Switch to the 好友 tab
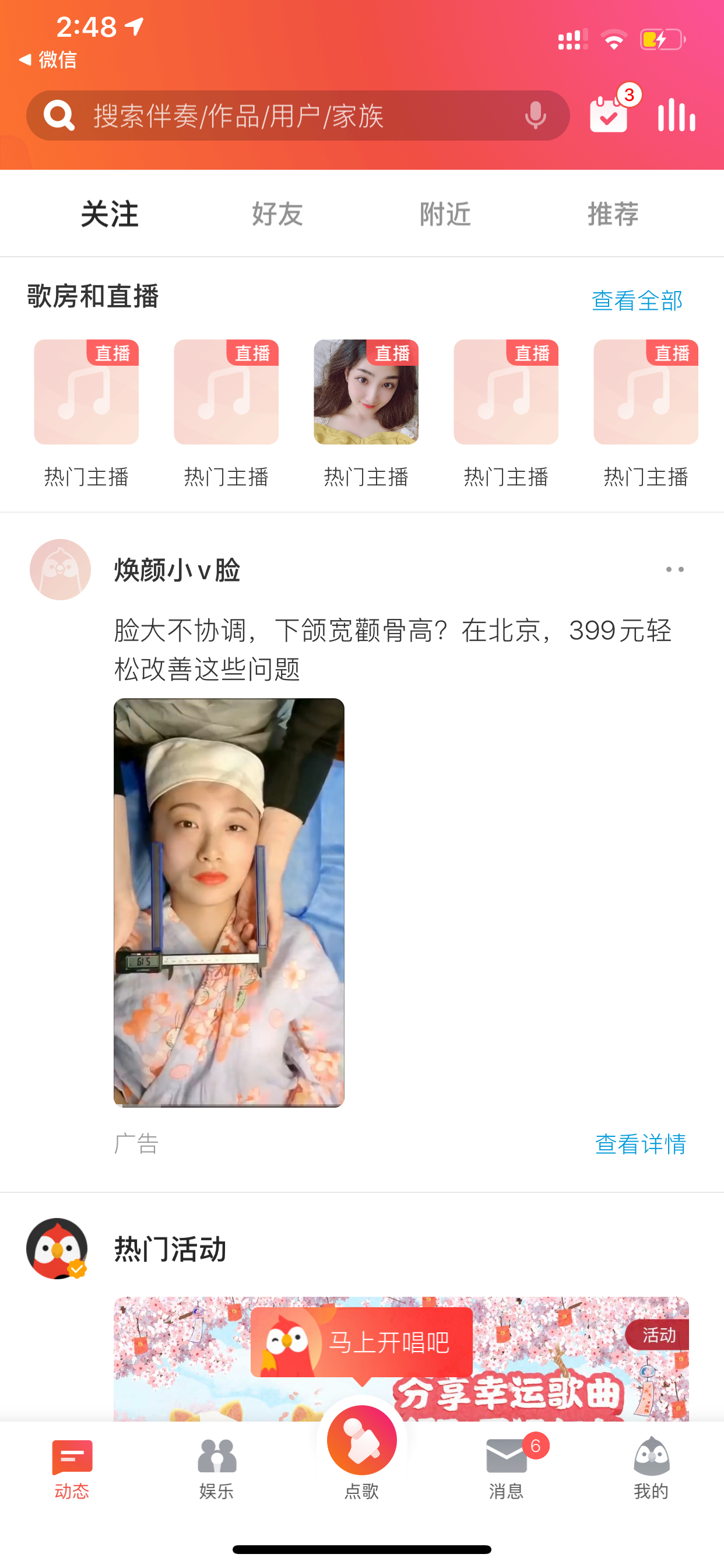 point(277,214)
